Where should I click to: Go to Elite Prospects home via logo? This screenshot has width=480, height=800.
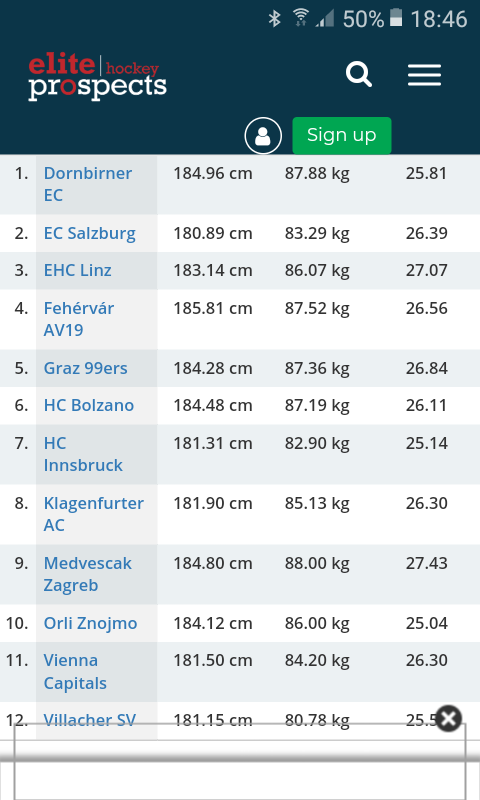click(97, 78)
